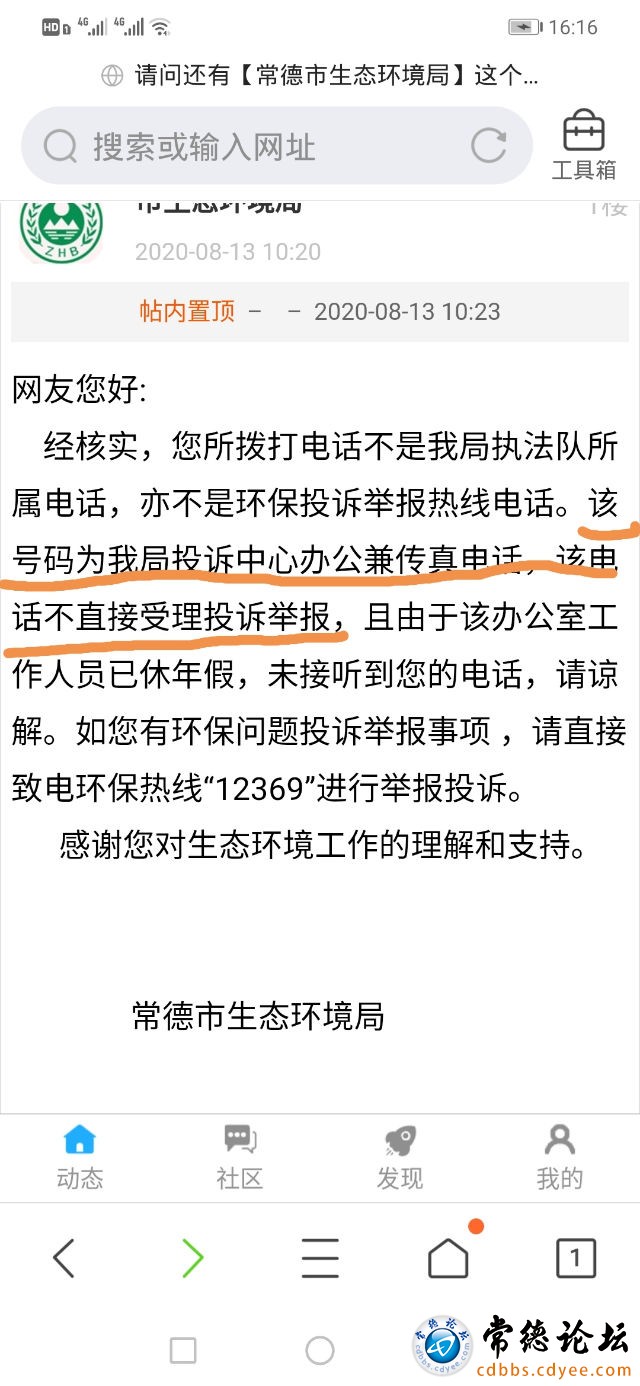
Task: Open the 发现 tab
Action: 400,1157
